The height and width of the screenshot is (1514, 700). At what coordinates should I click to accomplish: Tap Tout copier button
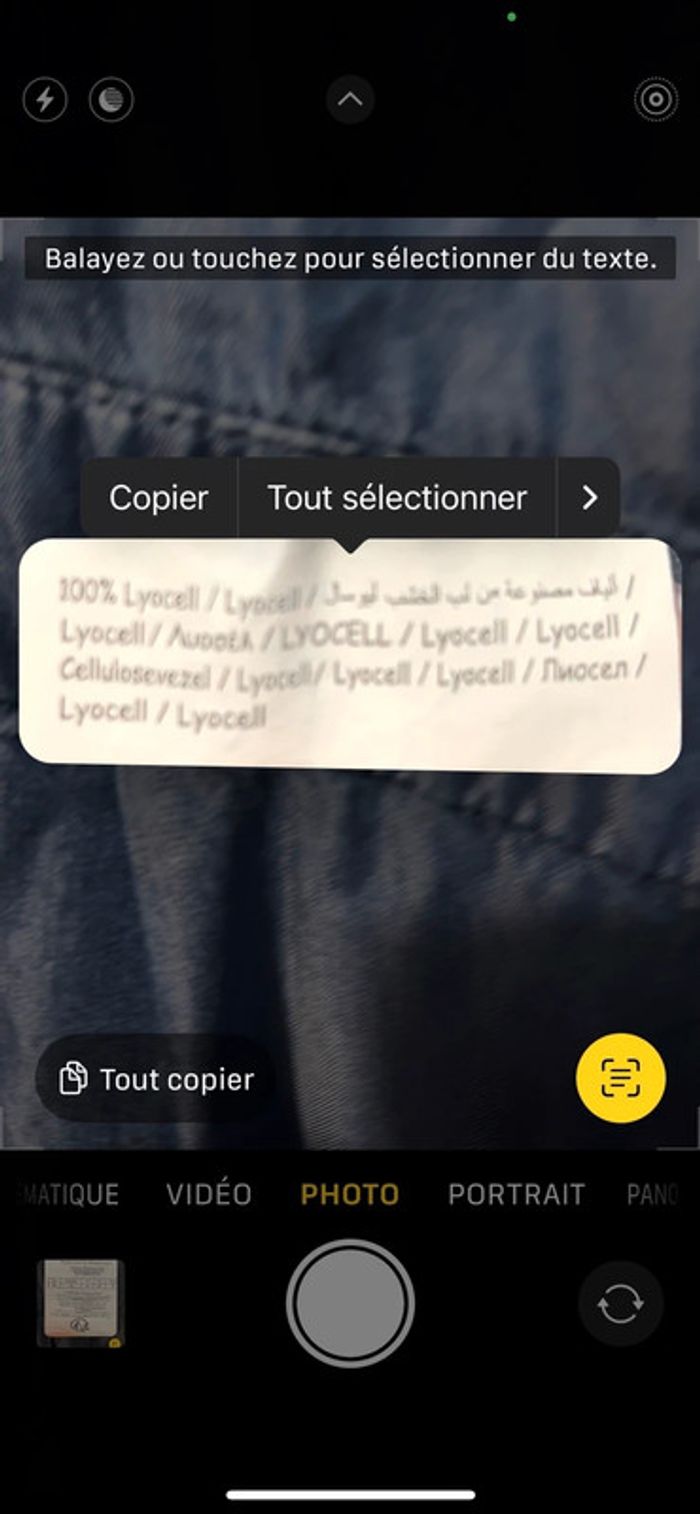click(x=157, y=1079)
